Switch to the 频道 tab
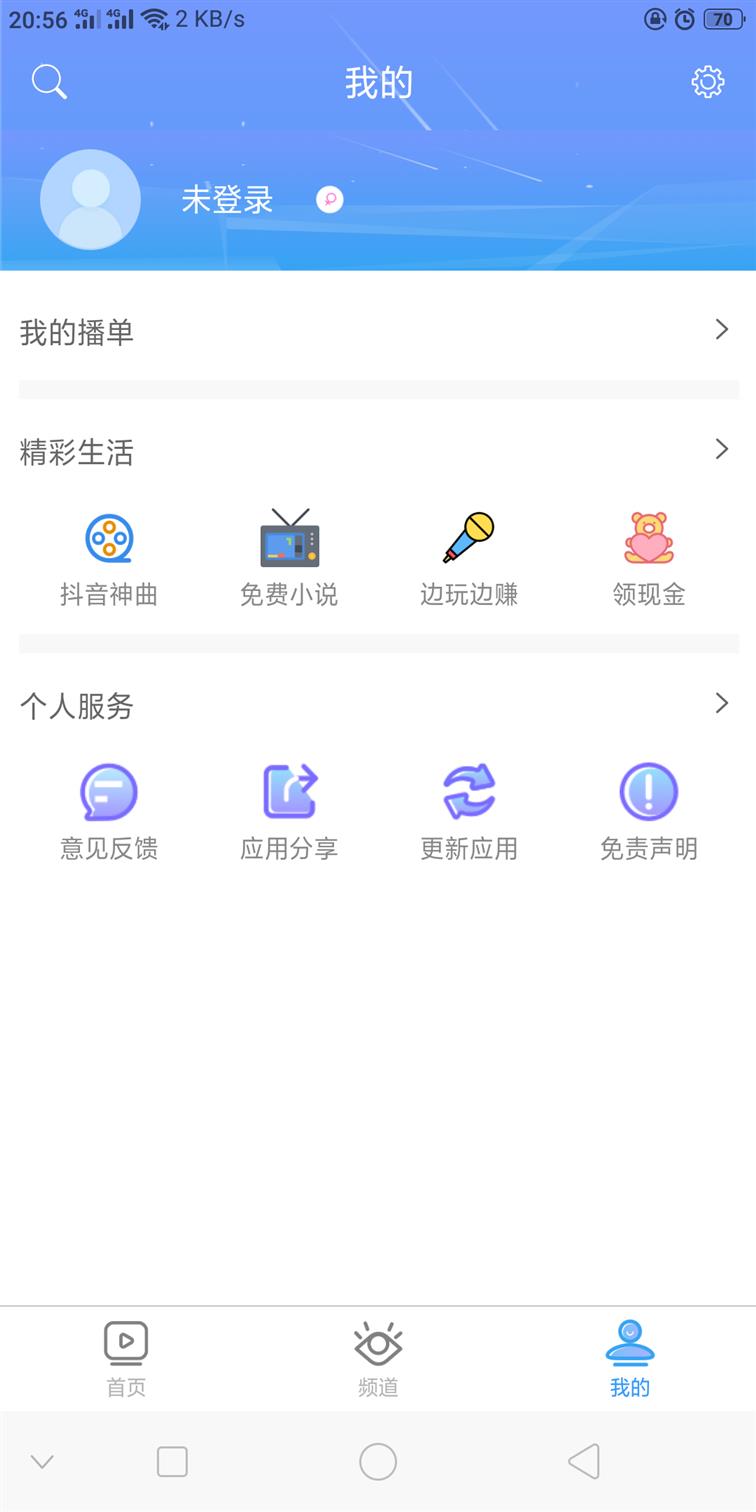This screenshot has width=756, height=1512. click(x=378, y=1359)
